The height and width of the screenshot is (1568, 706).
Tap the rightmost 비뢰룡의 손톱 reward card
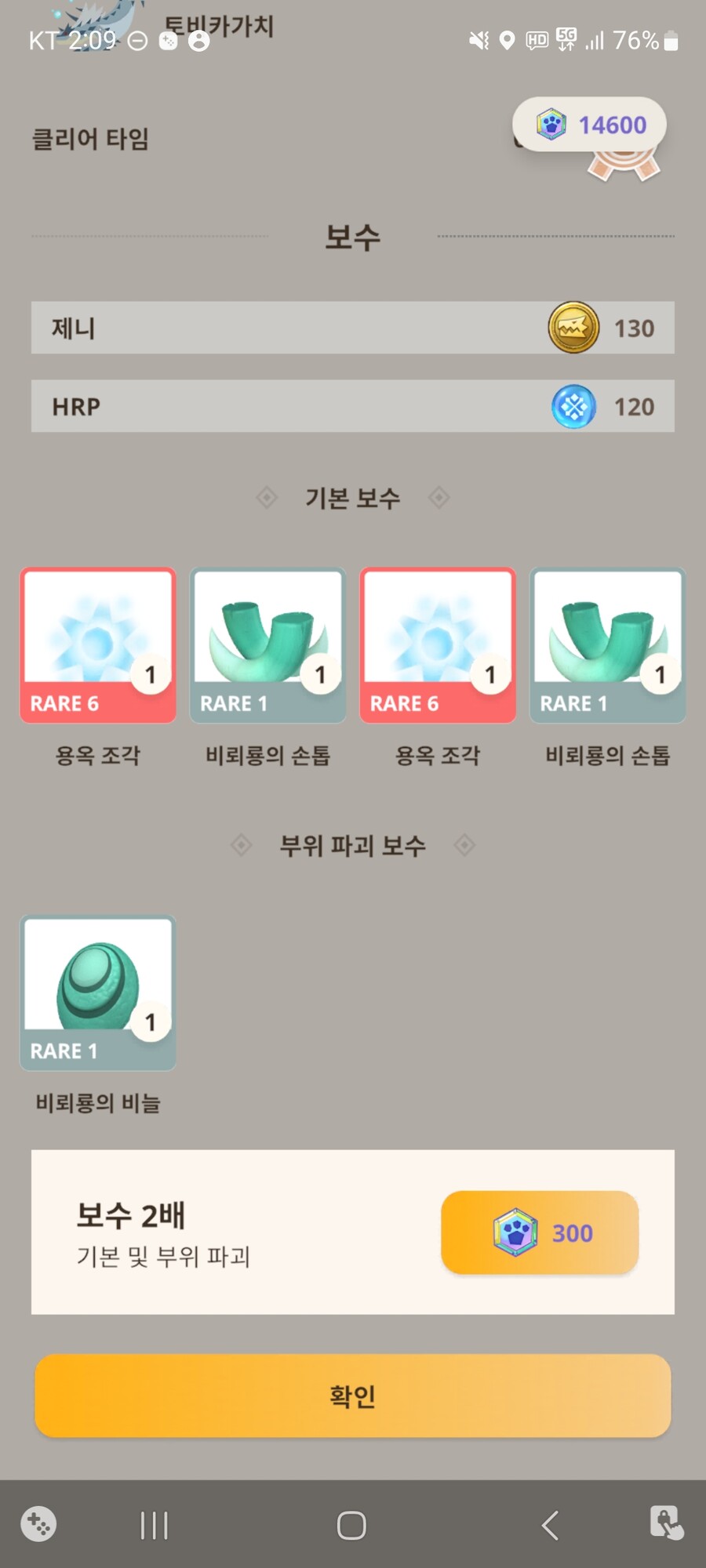tap(608, 644)
